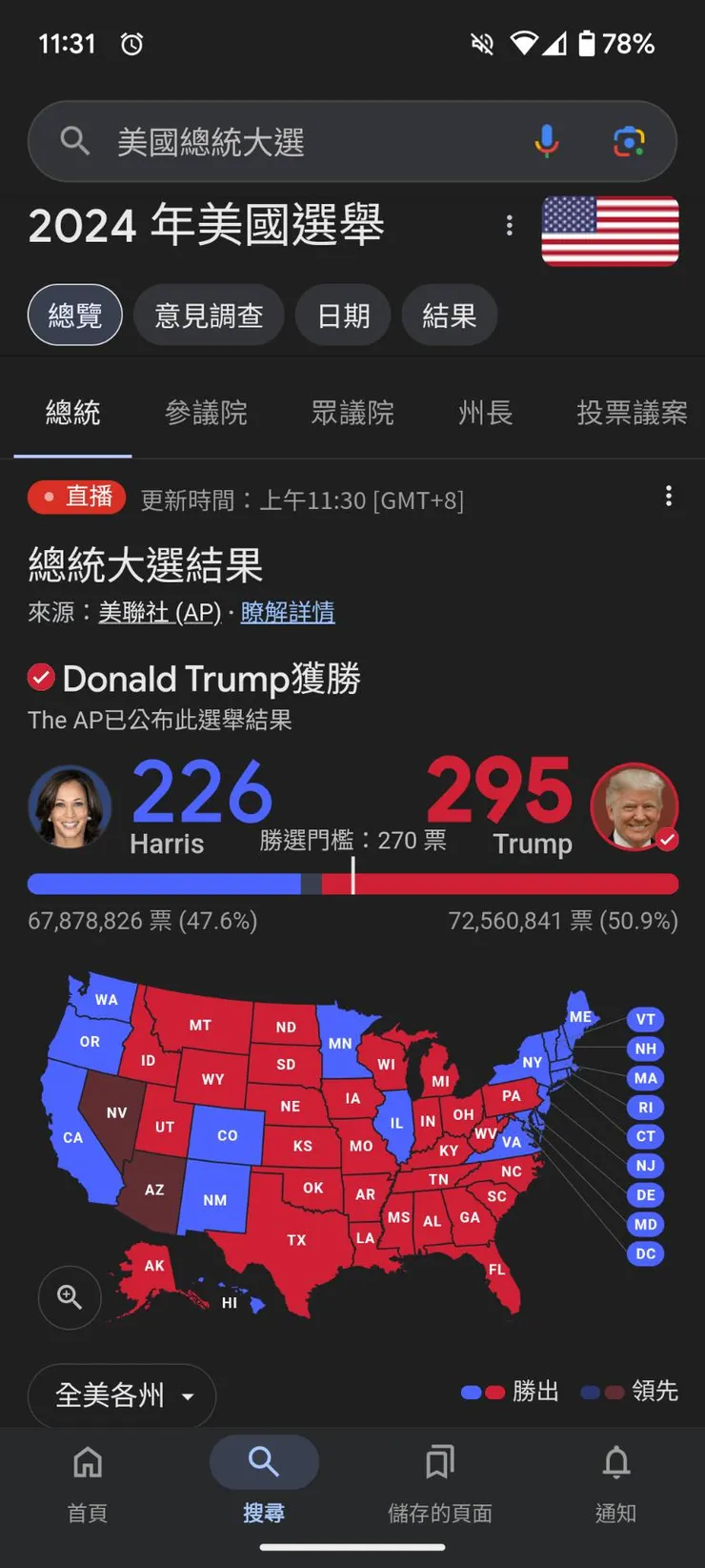Viewport: 705px width, 1568px height.
Task: Open the 瞭解詳情 link
Action: tap(288, 612)
